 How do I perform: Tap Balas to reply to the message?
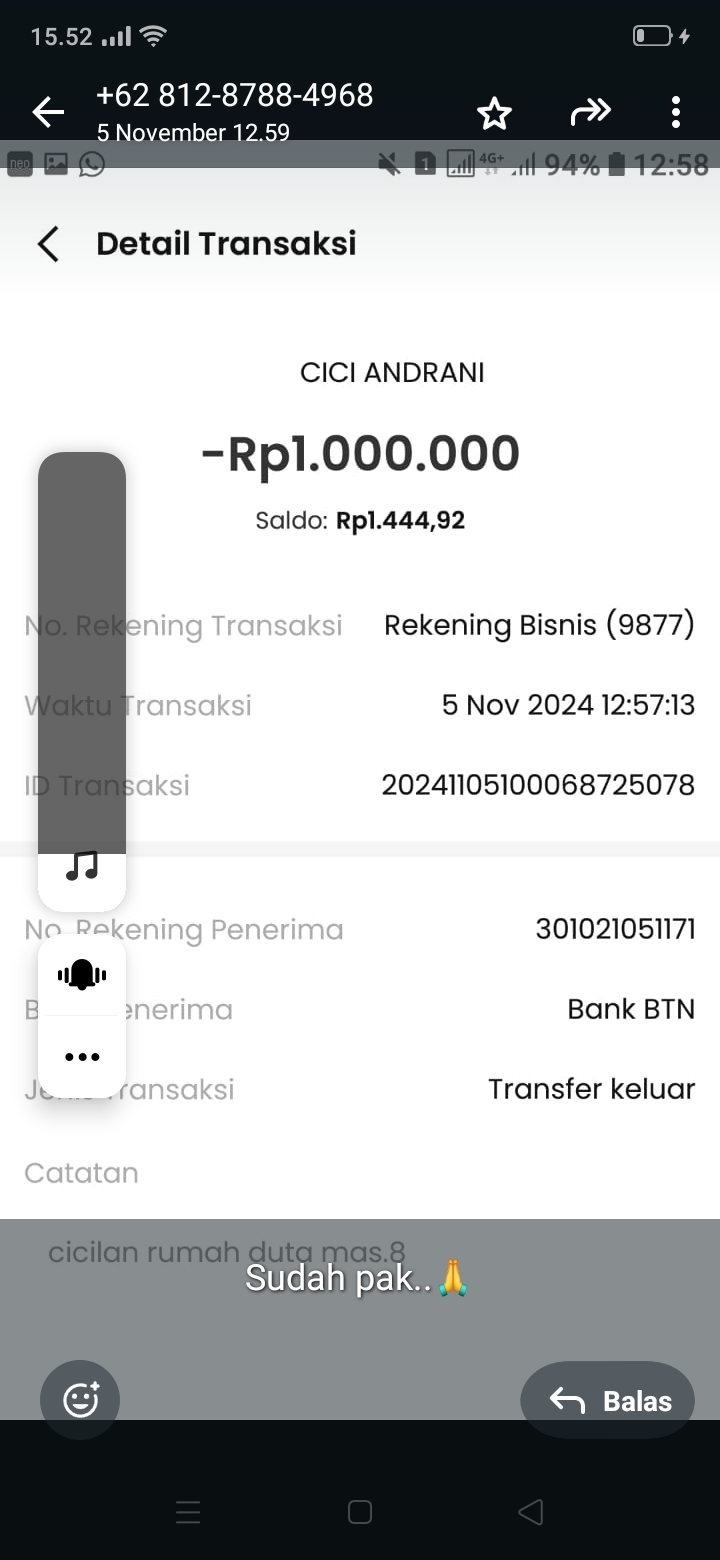pyautogui.click(x=607, y=1399)
